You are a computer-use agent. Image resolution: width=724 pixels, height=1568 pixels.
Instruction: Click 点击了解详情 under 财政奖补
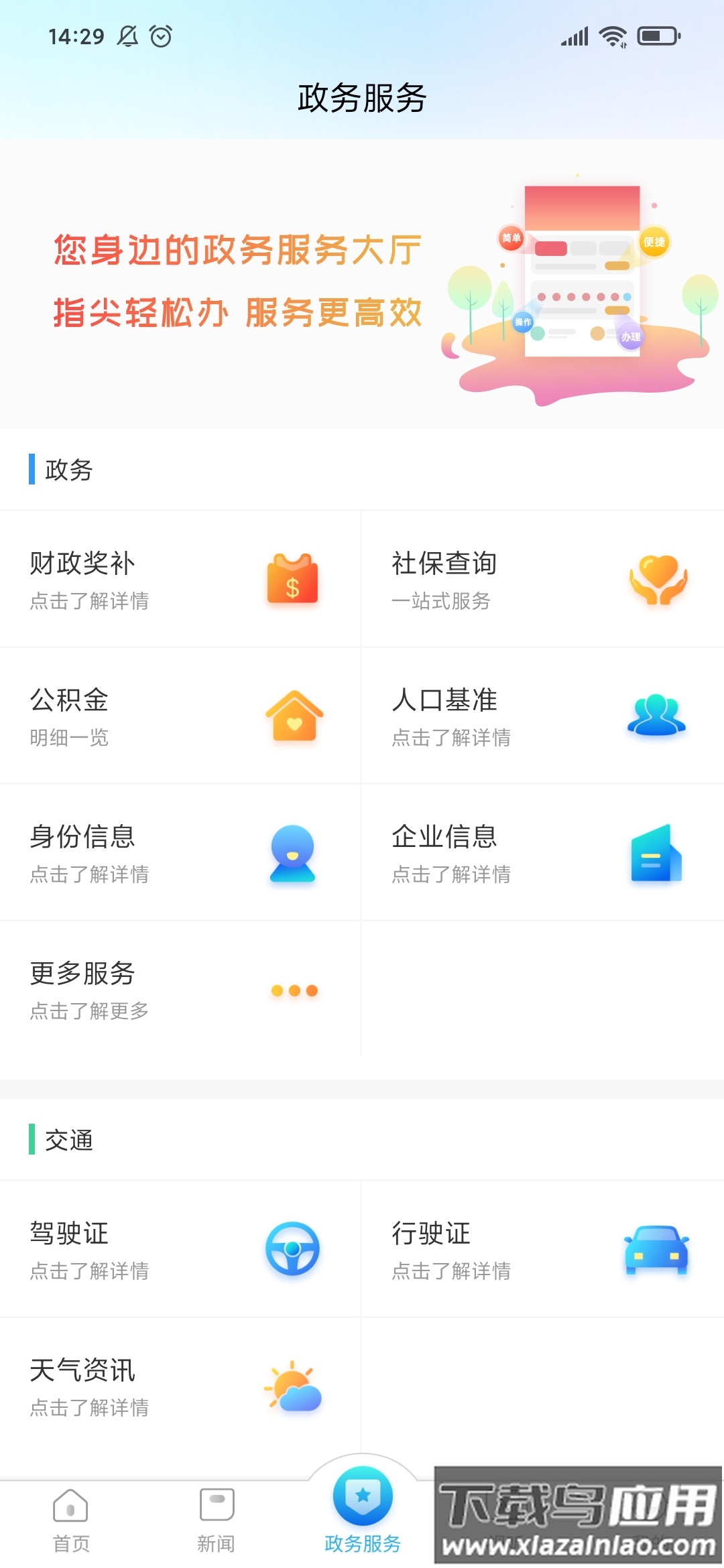(x=90, y=602)
